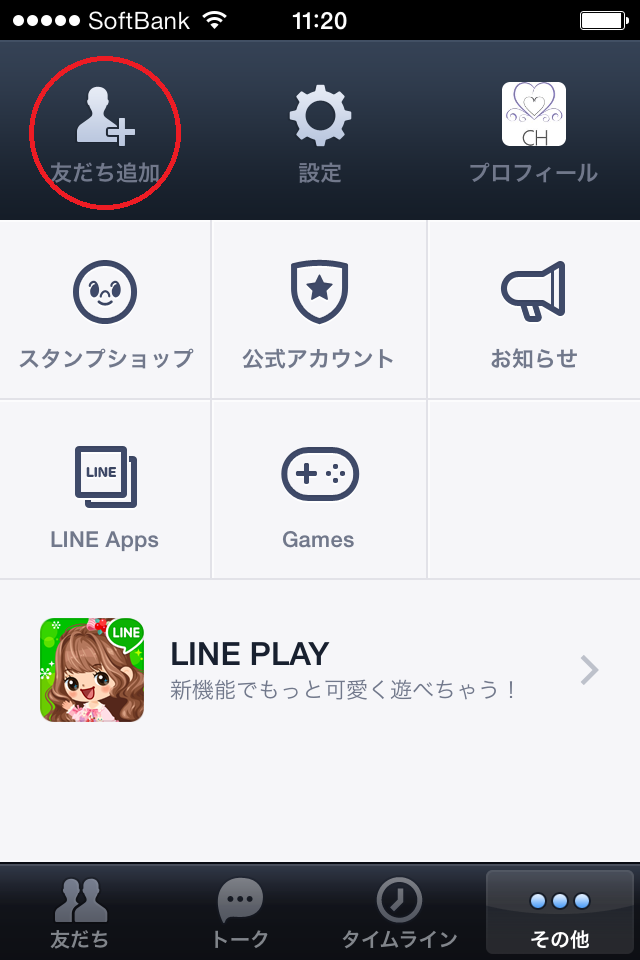
Task: Open the Games section
Action: coord(319,492)
